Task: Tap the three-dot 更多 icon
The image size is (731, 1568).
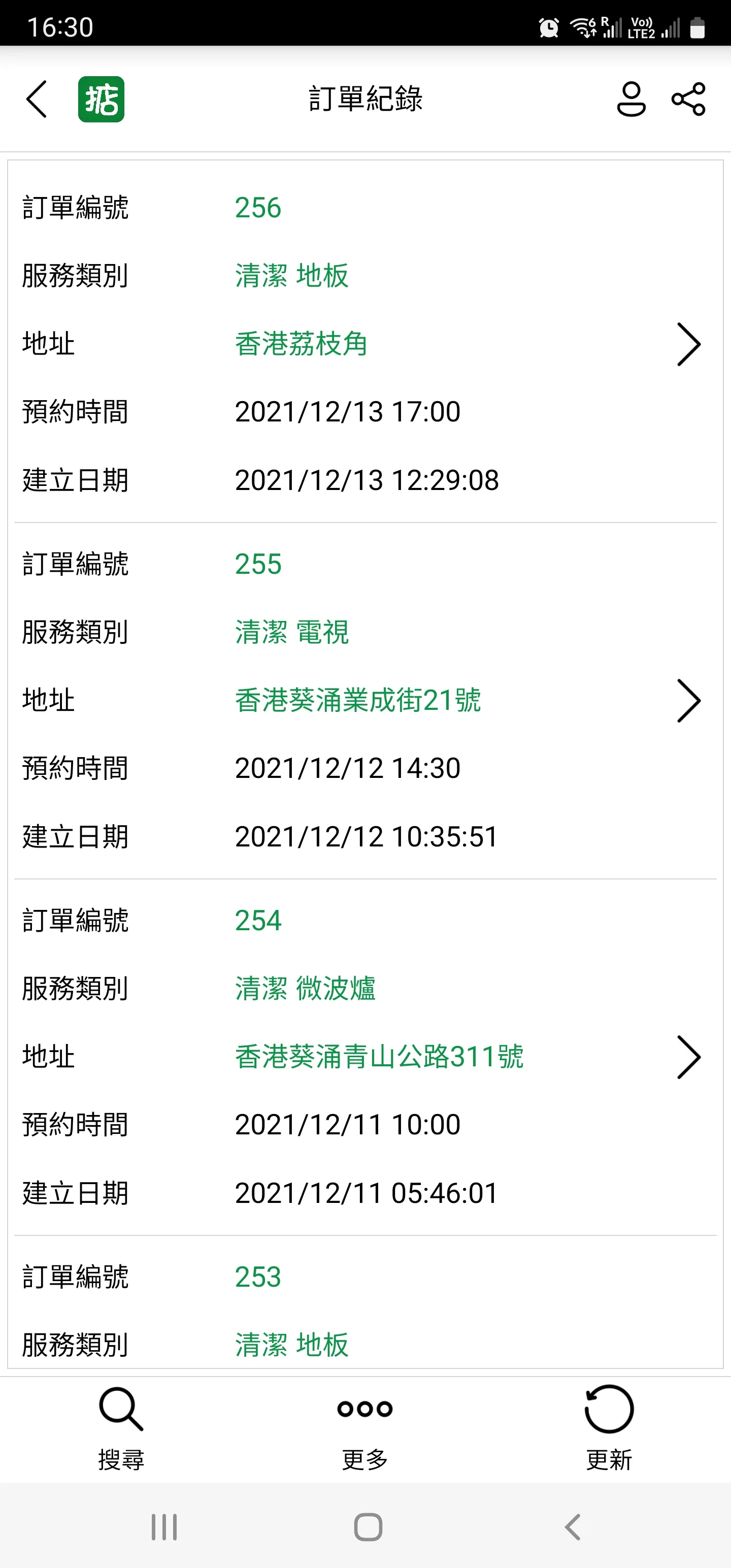Action: coord(364,1408)
